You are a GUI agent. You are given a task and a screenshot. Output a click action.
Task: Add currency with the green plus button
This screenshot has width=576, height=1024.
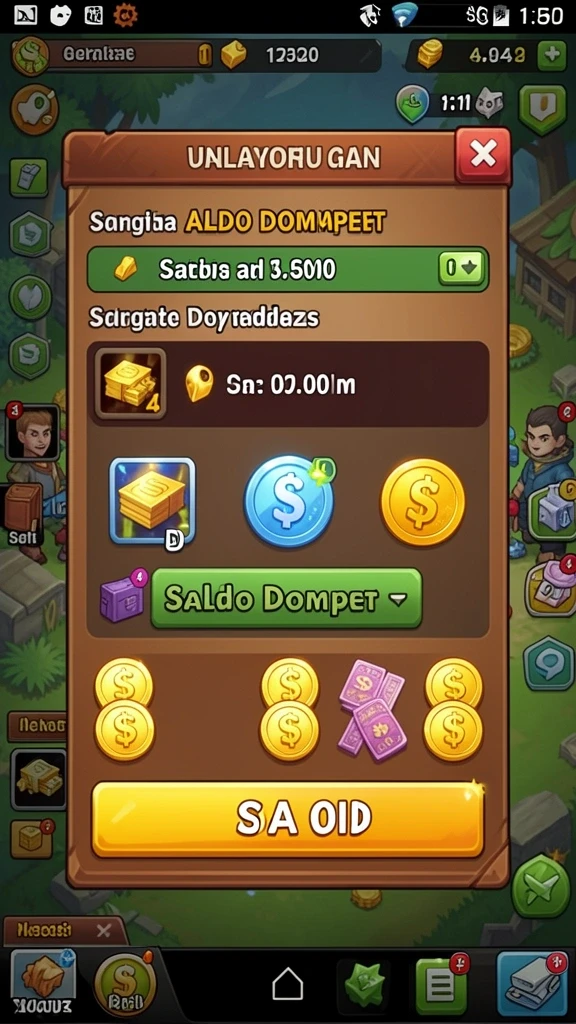tap(552, 55)
